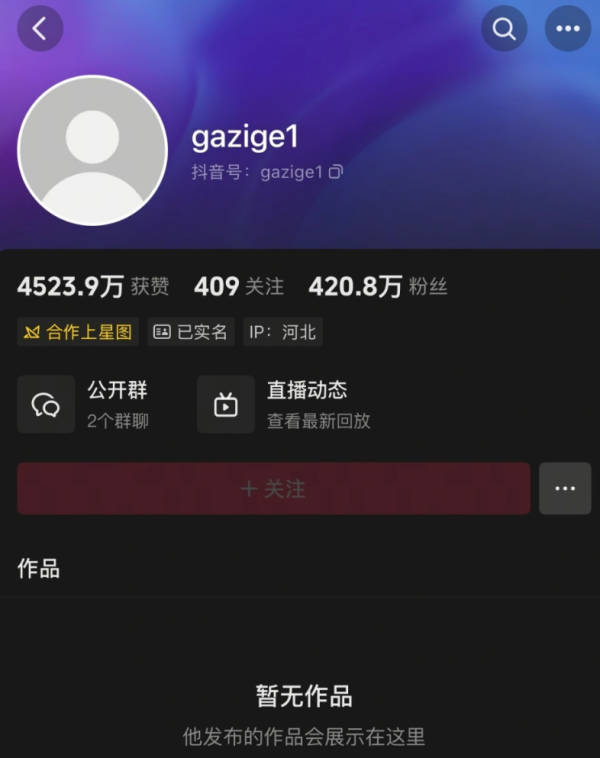The height and width of the screenshot is (758, 600).
Task: Select the 作品 works tab
Action: (x=39, y=569)
